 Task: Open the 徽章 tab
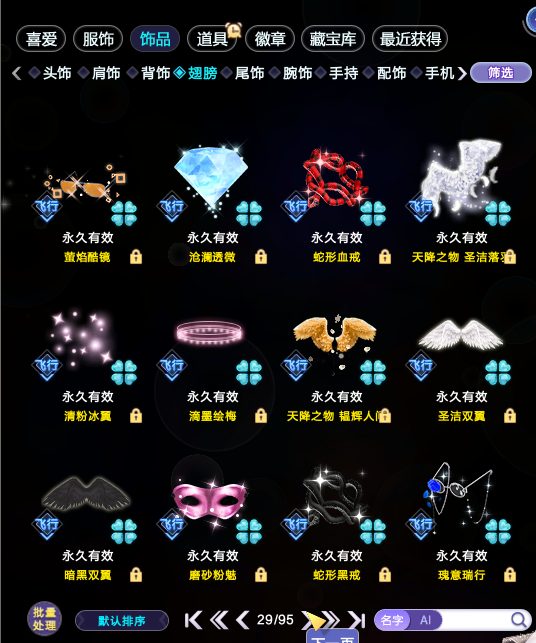pyautogui.click(x=269, y=39)
